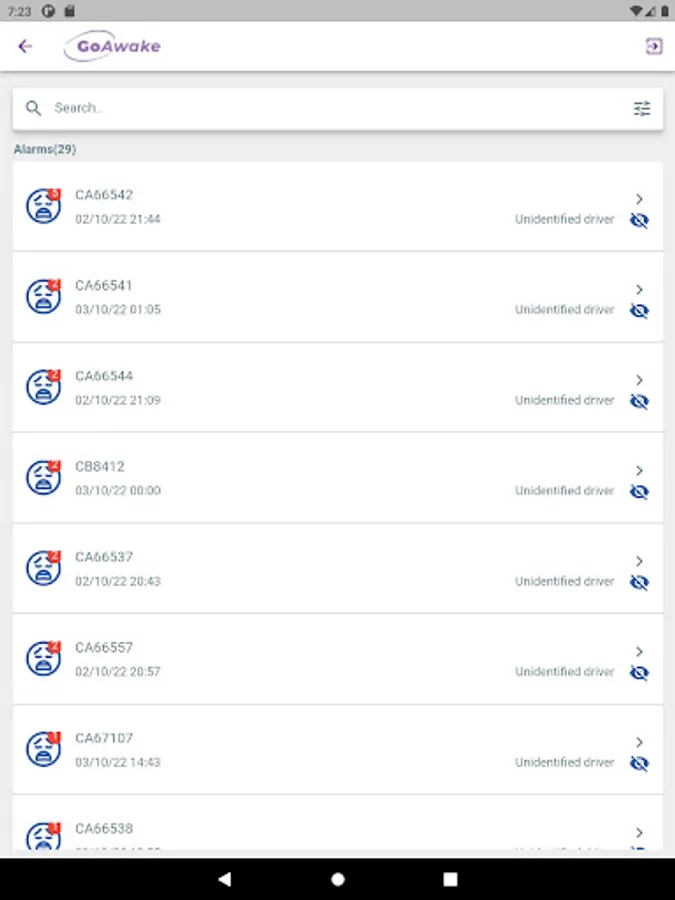Tap the eye icon on CA67107
Screen dimensions: 675x900
(639, 763)
